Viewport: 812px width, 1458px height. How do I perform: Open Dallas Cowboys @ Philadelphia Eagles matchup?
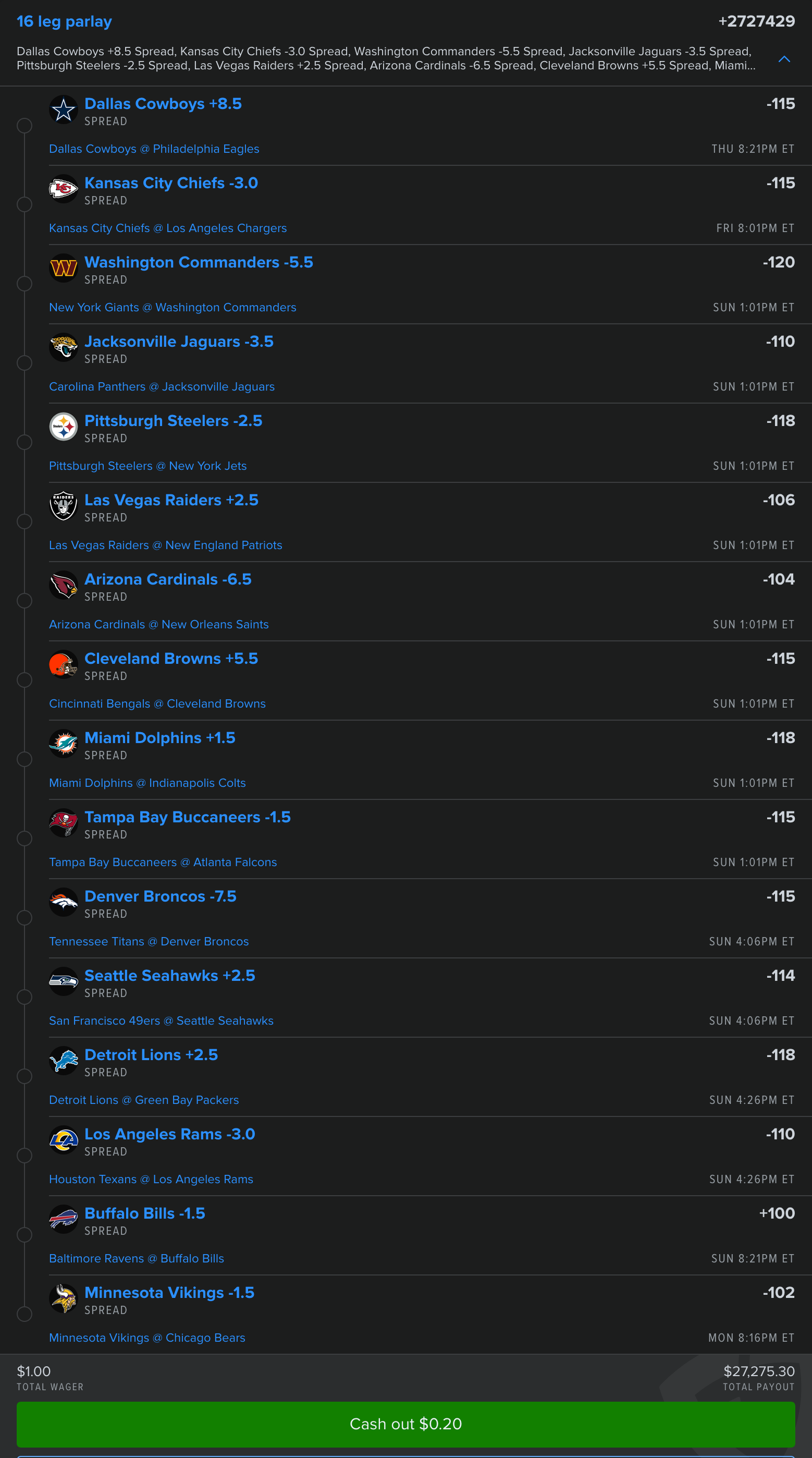tap(154, 149)
